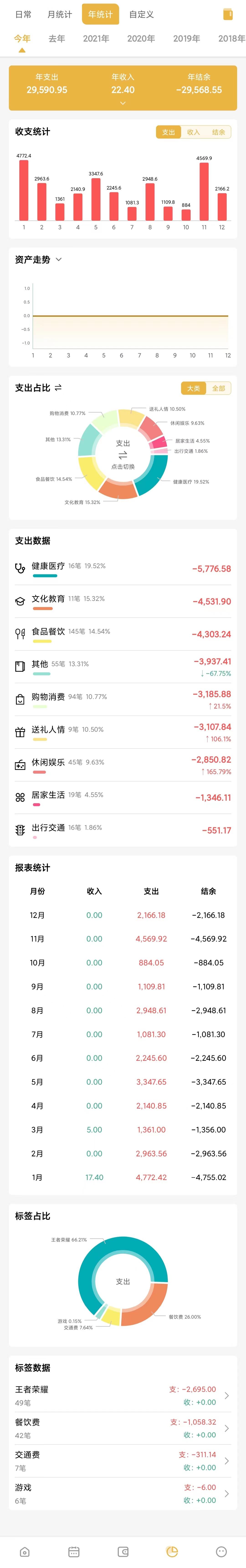This screenshot has width=246, height=1568.
Task: View the 2021年 statistics
Action: (96, 38)
